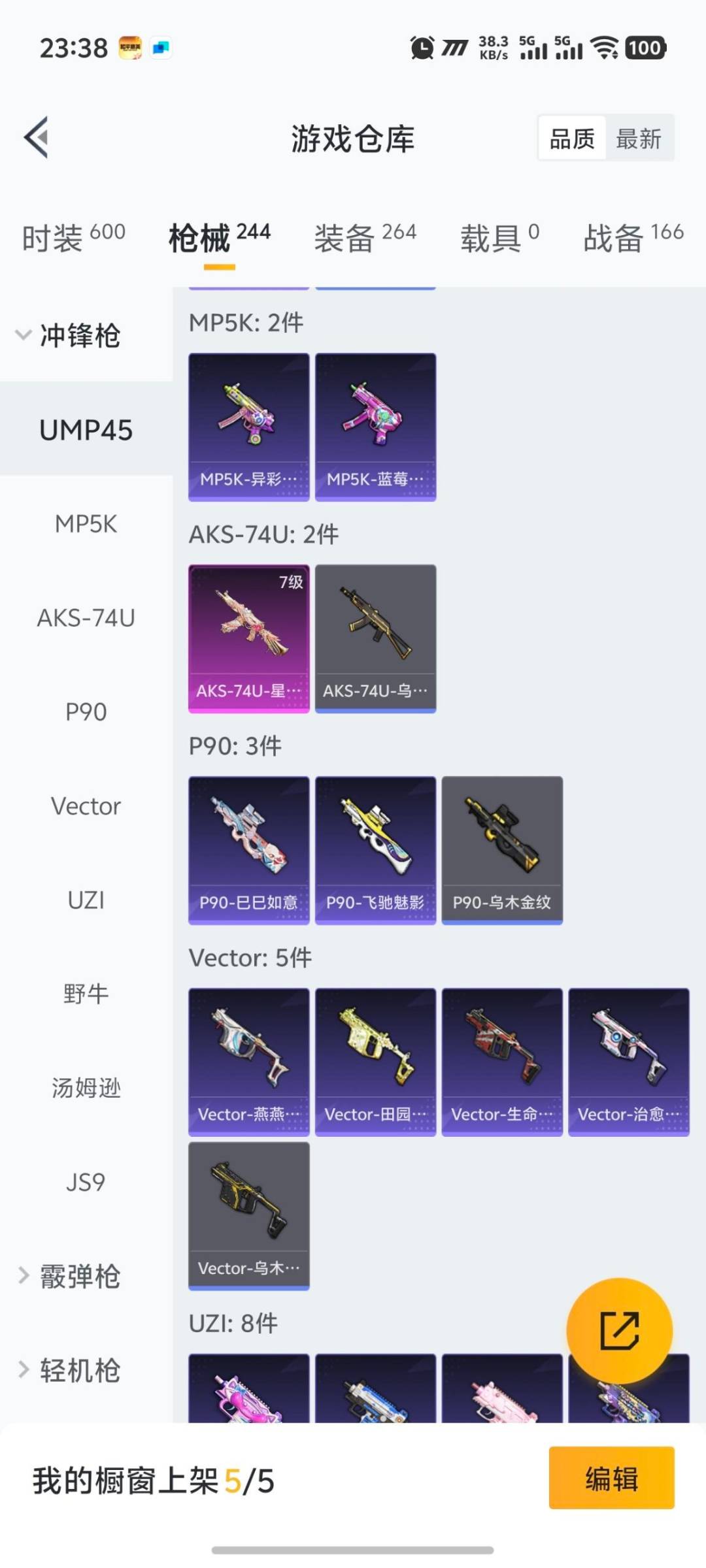
Task: Switch sorting to 最新
Action: pos(640,138)
